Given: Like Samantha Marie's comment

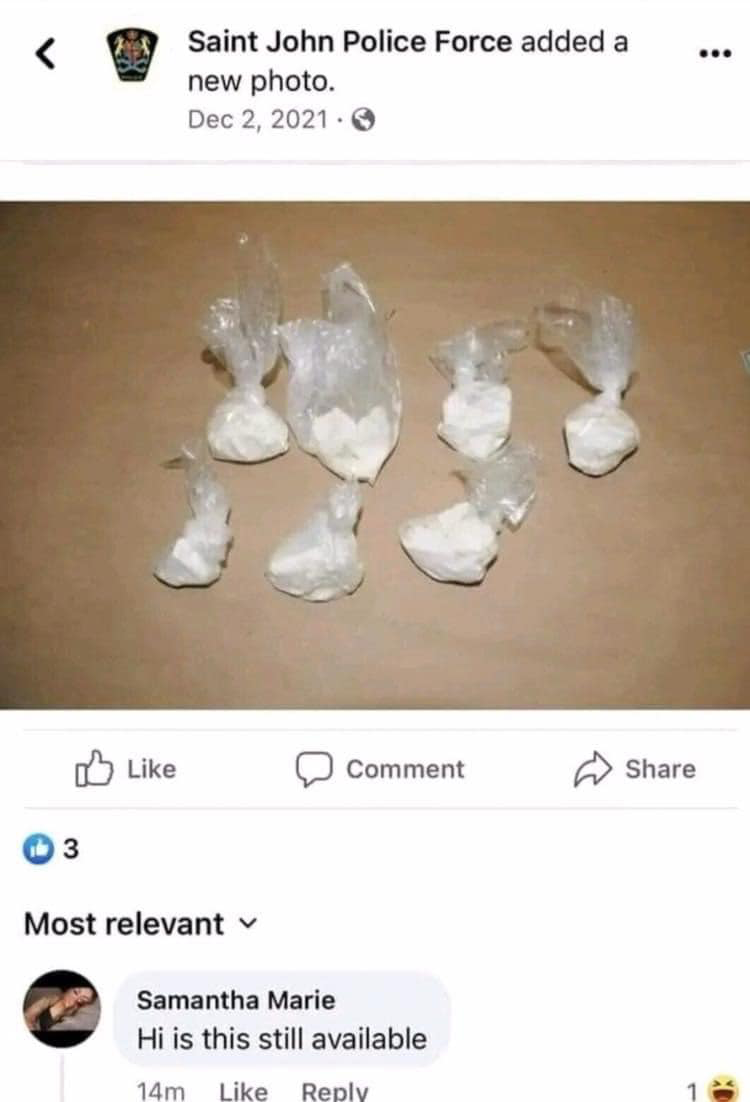Looking at the screenshot, I should [x=243, y=1091].
